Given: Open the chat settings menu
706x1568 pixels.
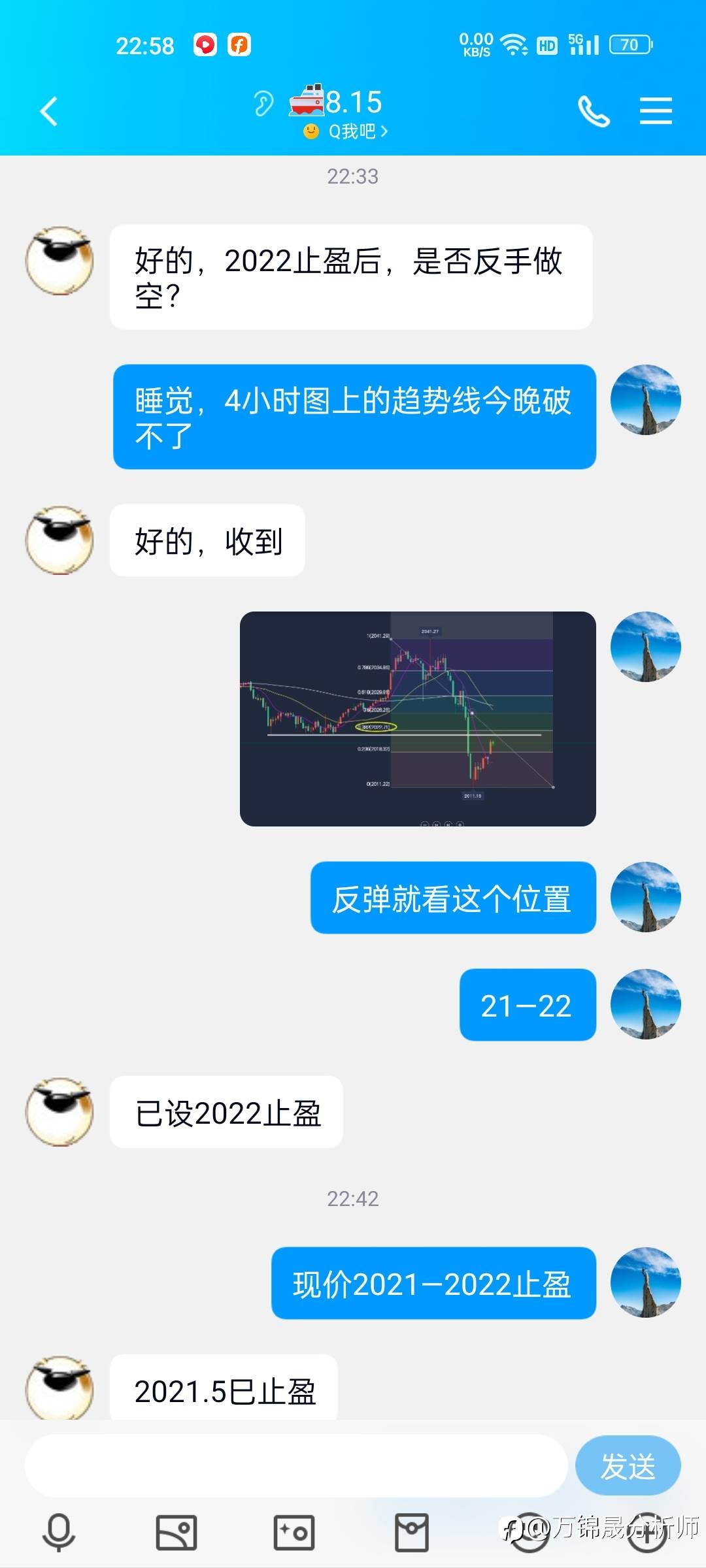Looking at the screenshot, I should [655, 111].
